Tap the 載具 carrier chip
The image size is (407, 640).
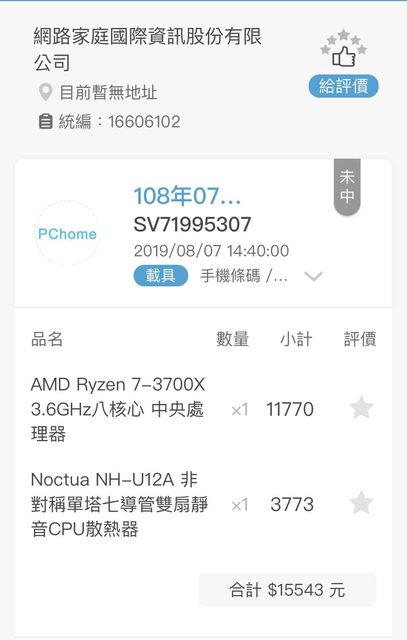pyautogui.click(x=161, y=276)
